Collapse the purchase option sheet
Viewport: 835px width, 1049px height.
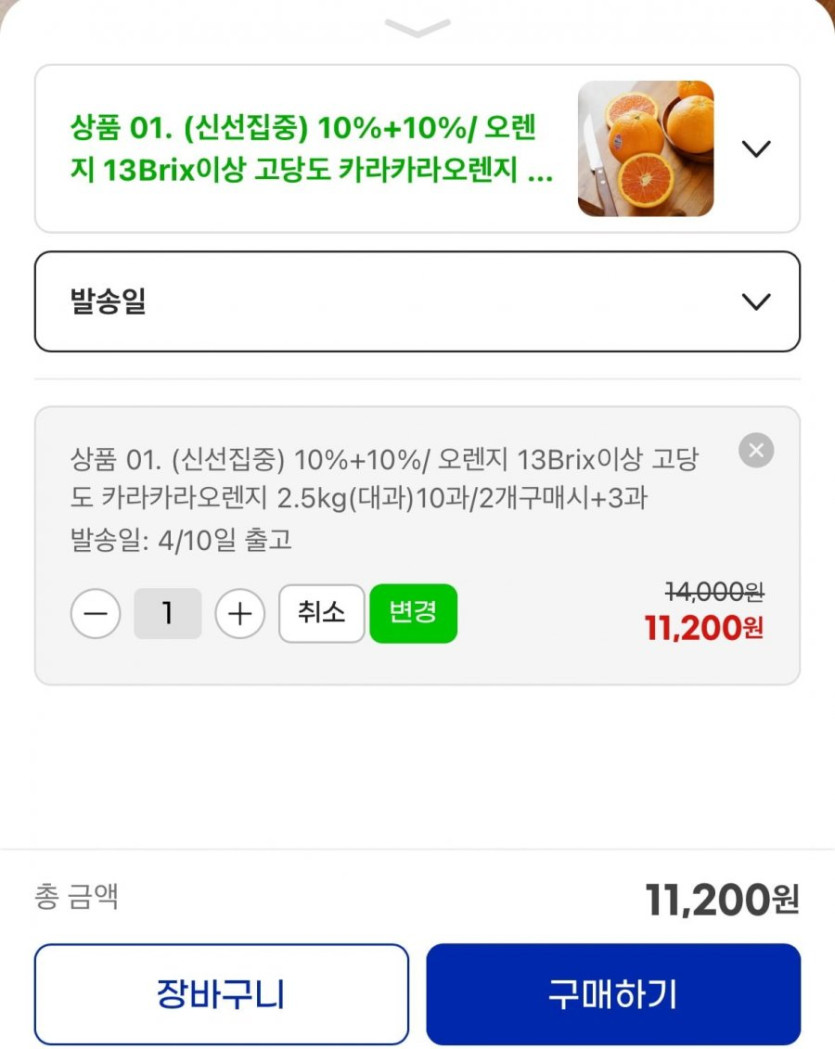tap(417, 28)
